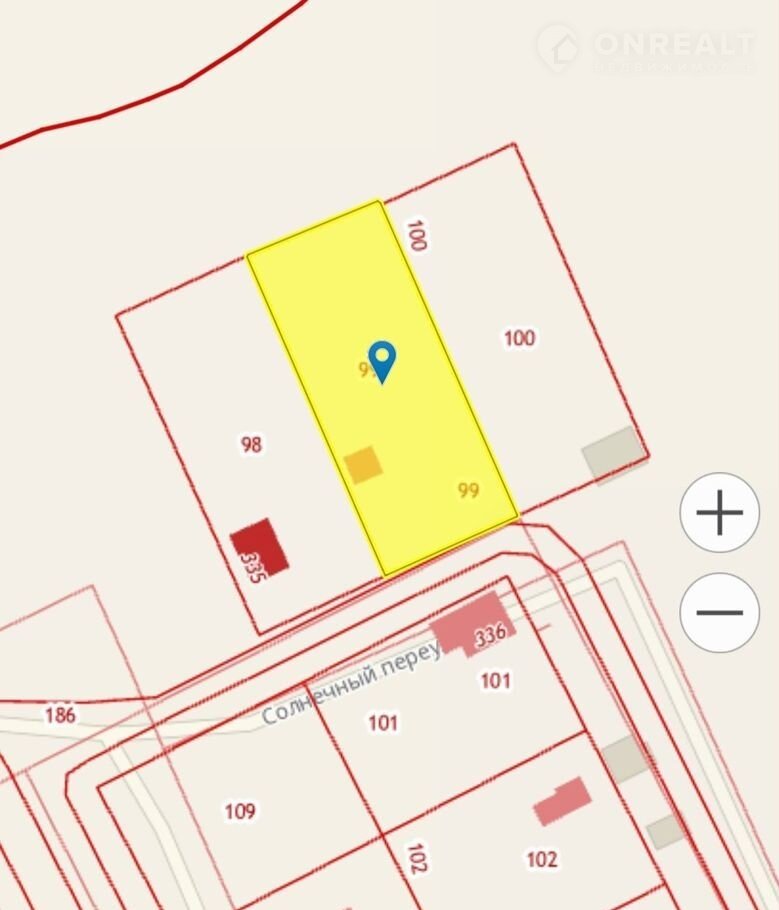Tap the blue location pin on the plot

coord(382,360)
